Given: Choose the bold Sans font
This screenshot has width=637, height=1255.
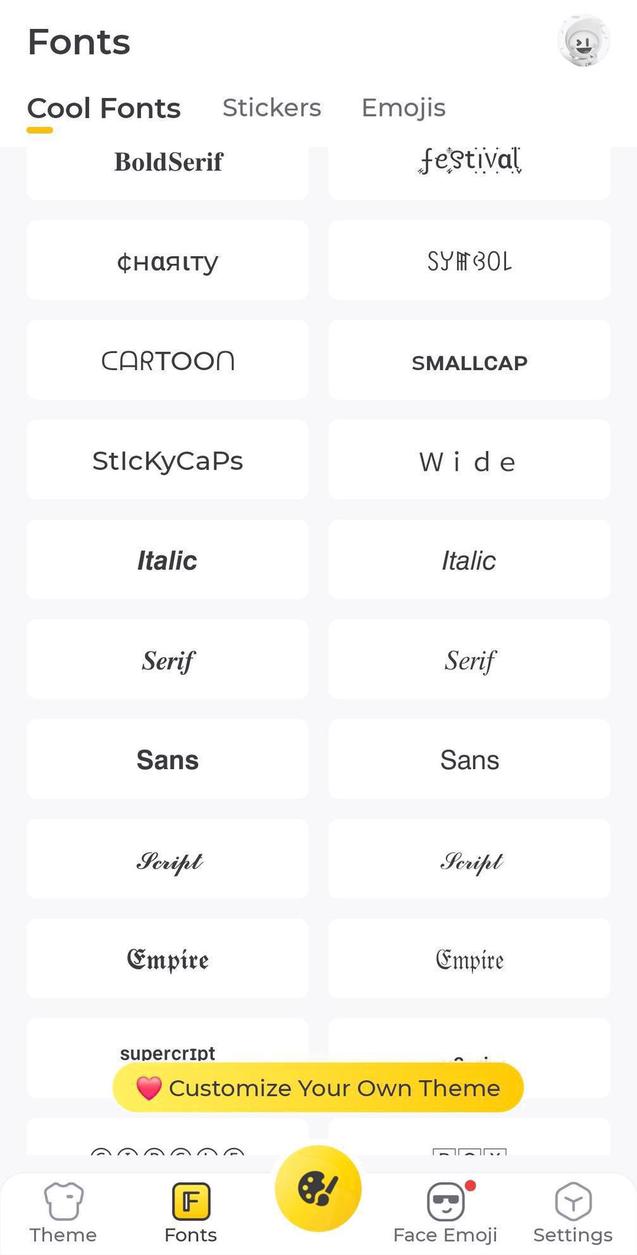Looking at the screenshot, I should click(x=168, y=760).
